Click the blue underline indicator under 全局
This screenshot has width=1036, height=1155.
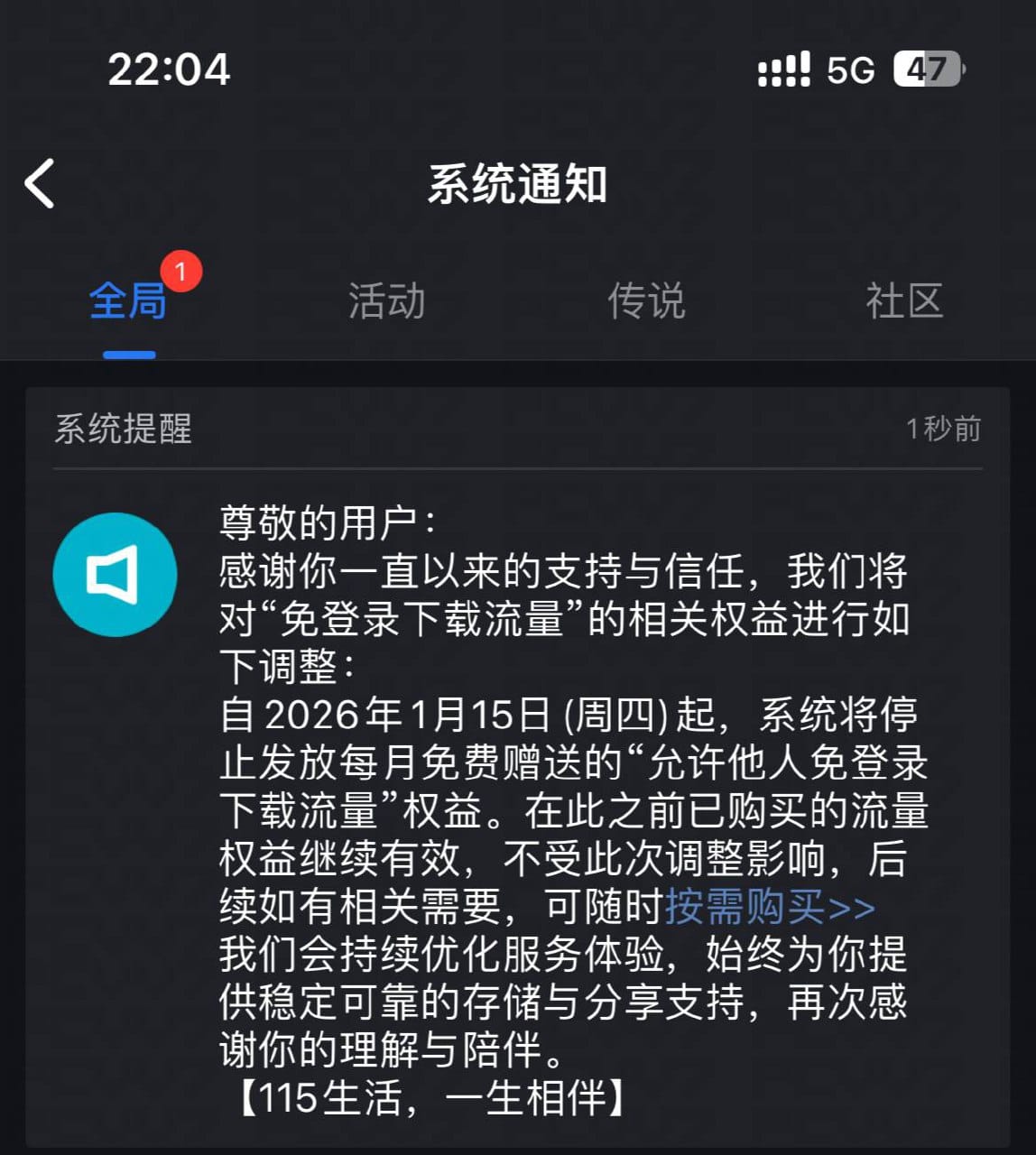(128, 356)
